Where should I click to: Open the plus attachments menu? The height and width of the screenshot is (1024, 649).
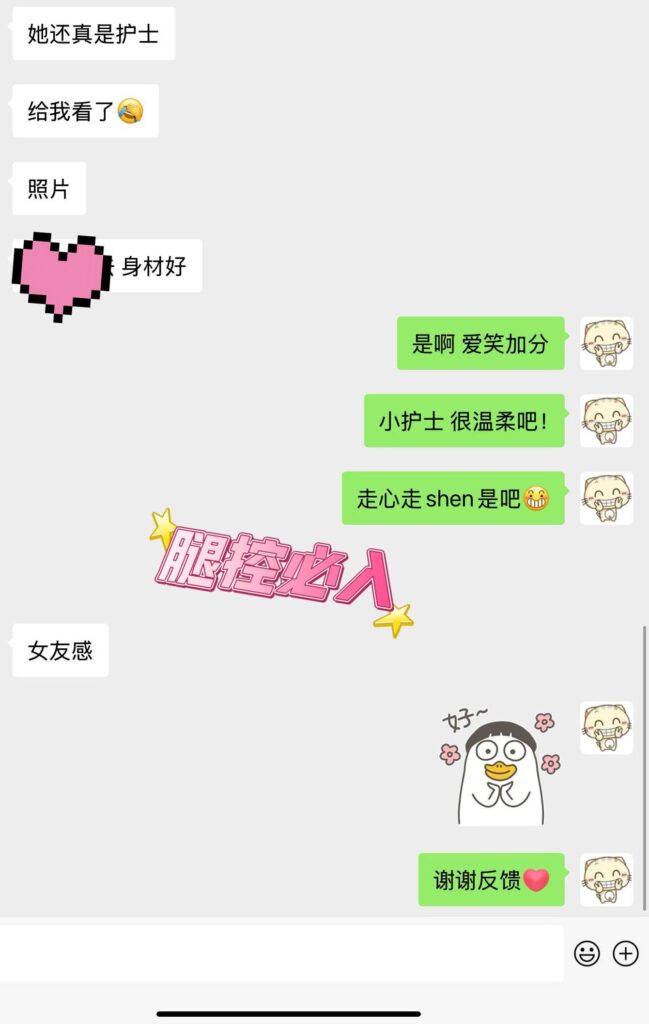(626, 954)
